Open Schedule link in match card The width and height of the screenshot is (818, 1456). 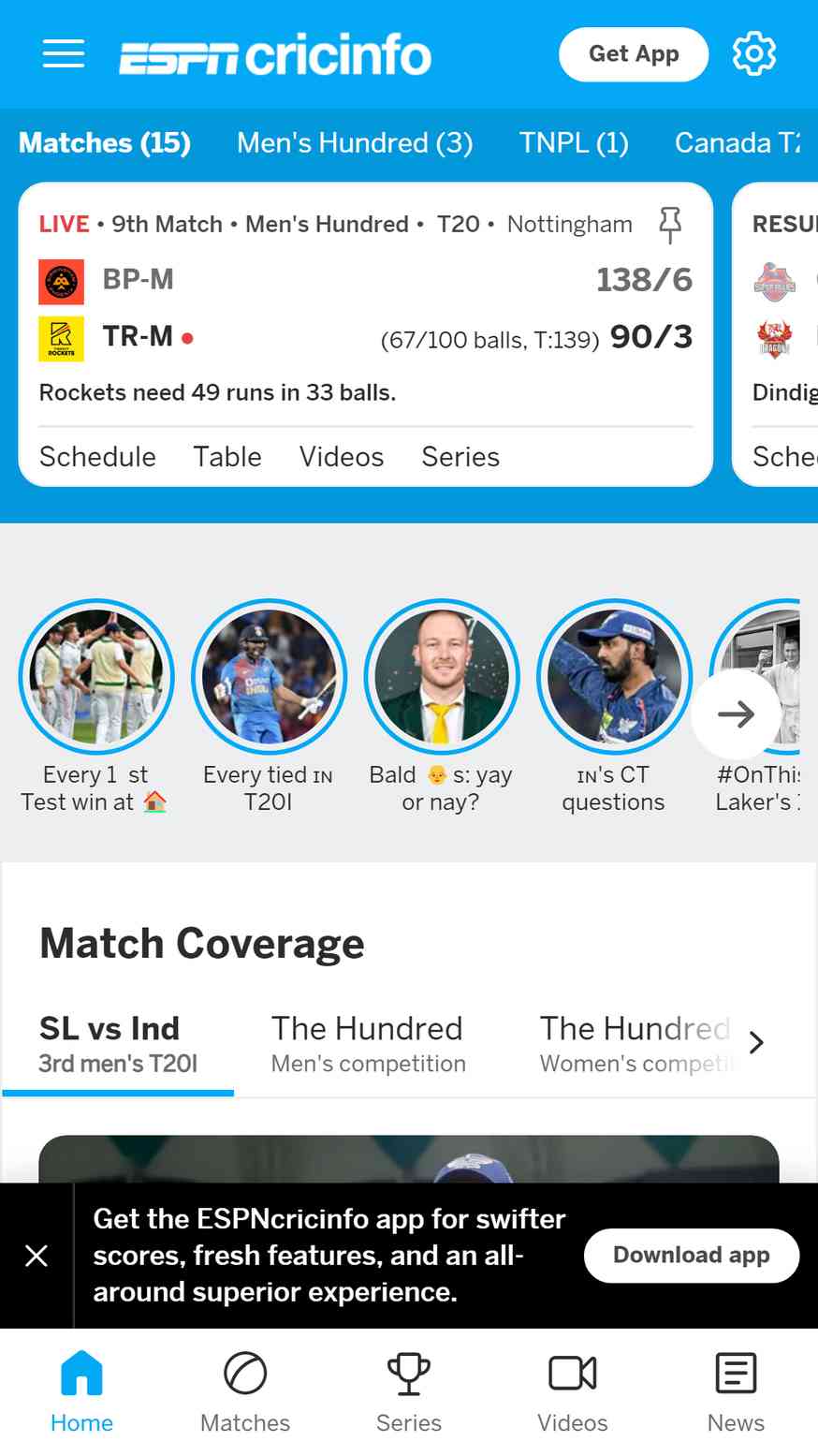(x=97, y=457)
